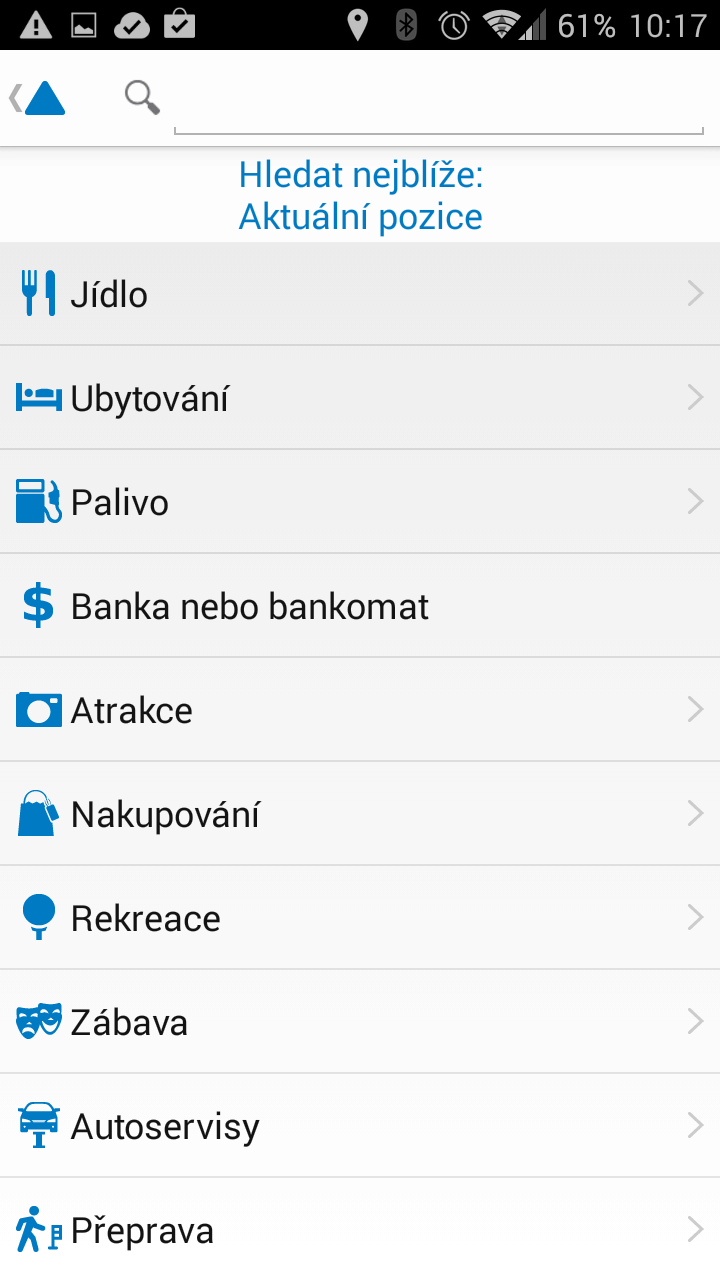Find Banka nebo bankomat nearby
Screen dimensions: 720x1280
click(x=360, y=606)
